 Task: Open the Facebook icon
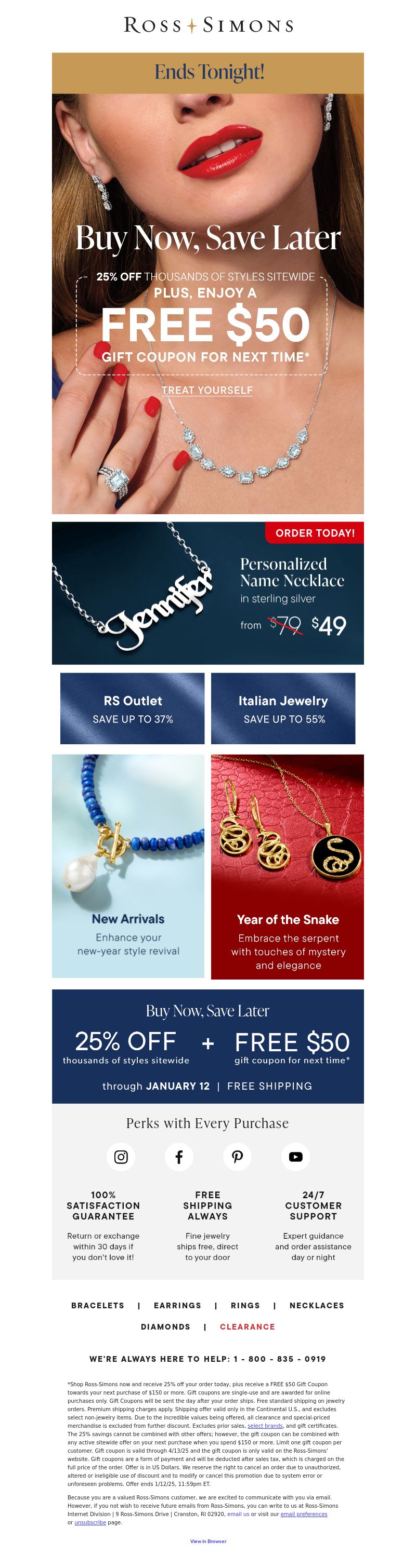coord(179,1157)
